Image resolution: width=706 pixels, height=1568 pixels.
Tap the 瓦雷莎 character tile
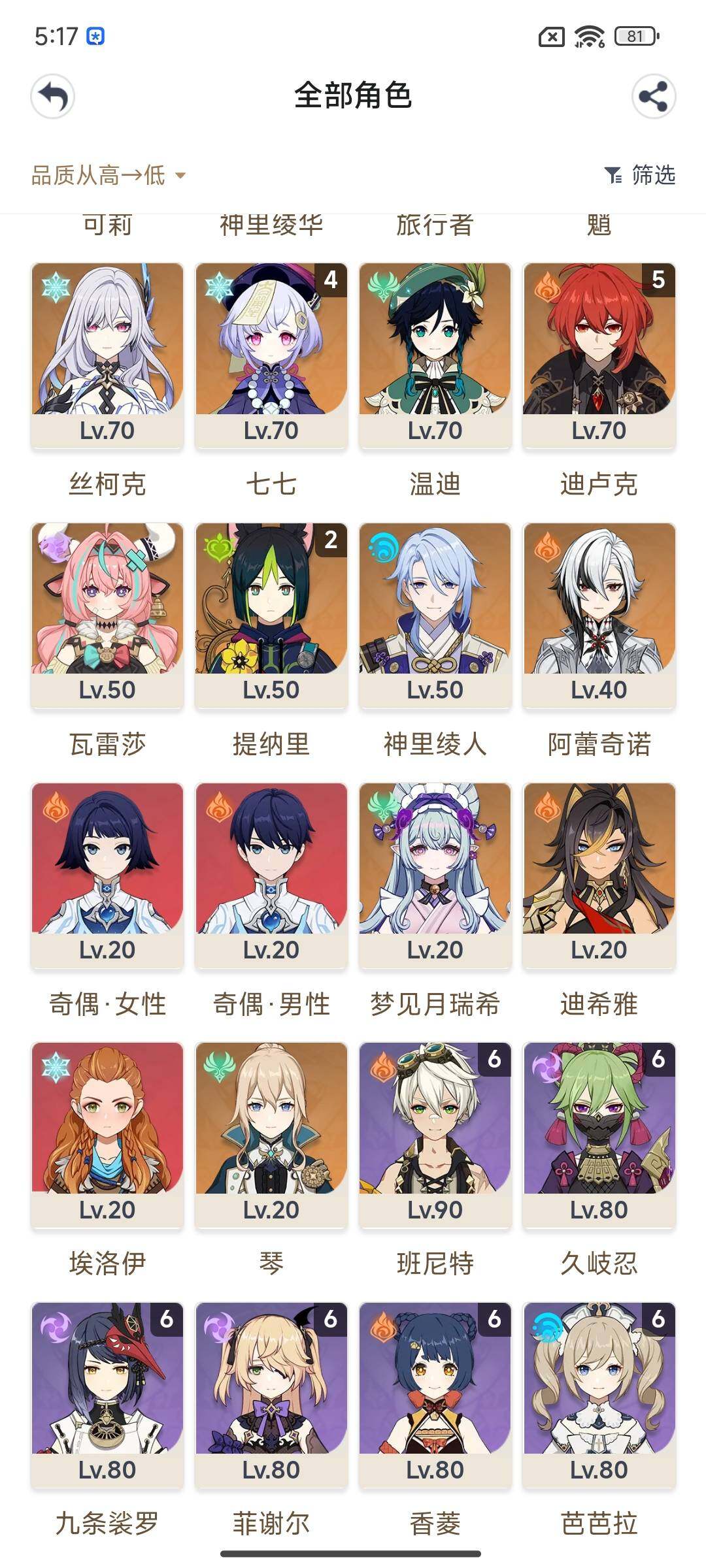tap(107, 613)
